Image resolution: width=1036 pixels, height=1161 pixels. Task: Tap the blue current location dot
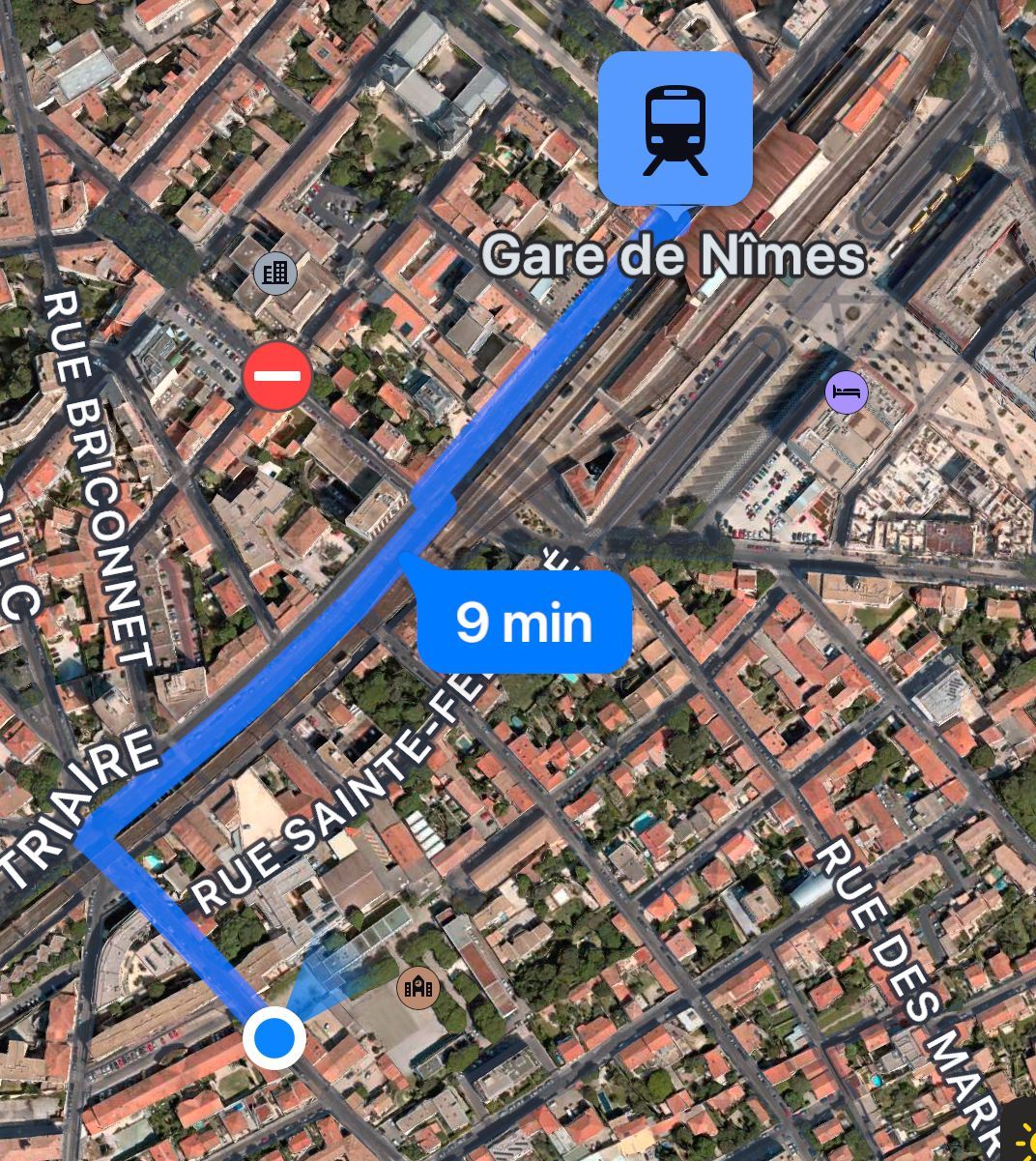[274, 1038]
